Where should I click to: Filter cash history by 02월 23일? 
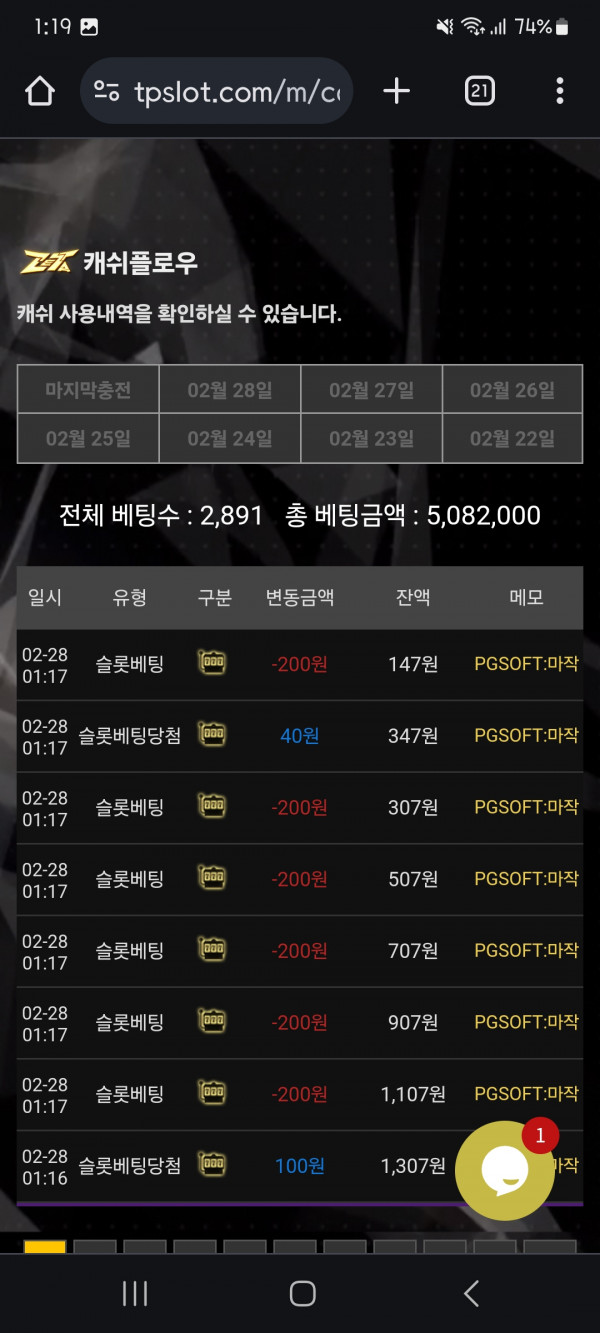pos(371,438)
